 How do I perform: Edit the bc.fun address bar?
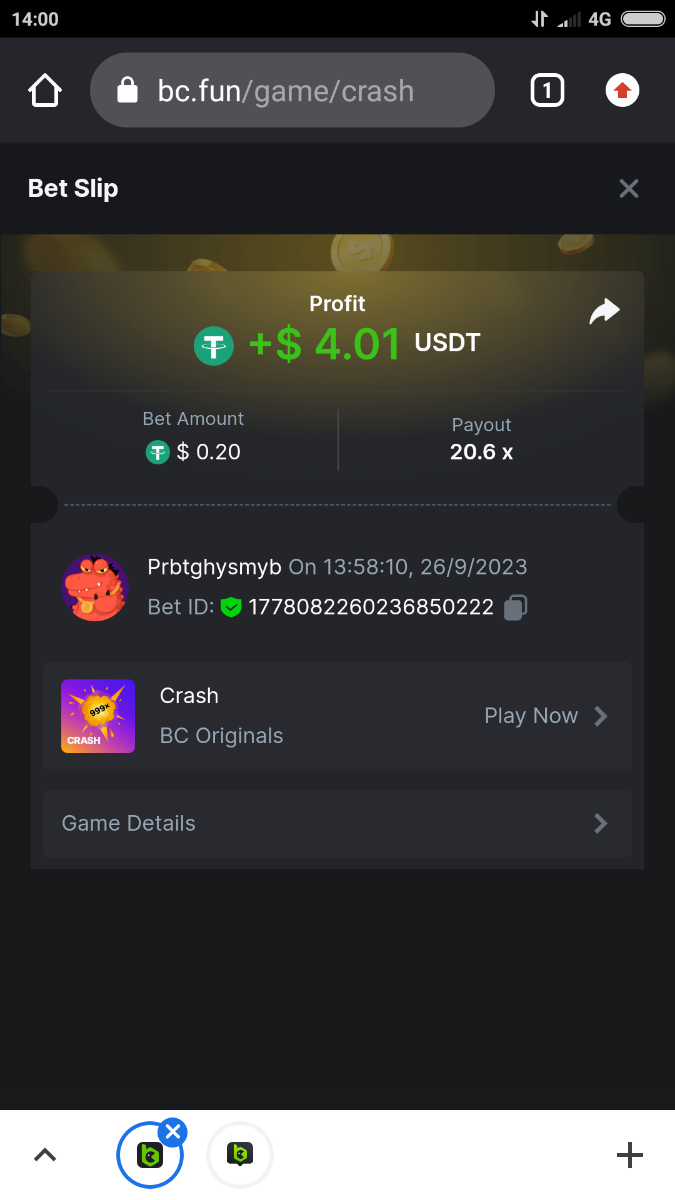(292, 91)
